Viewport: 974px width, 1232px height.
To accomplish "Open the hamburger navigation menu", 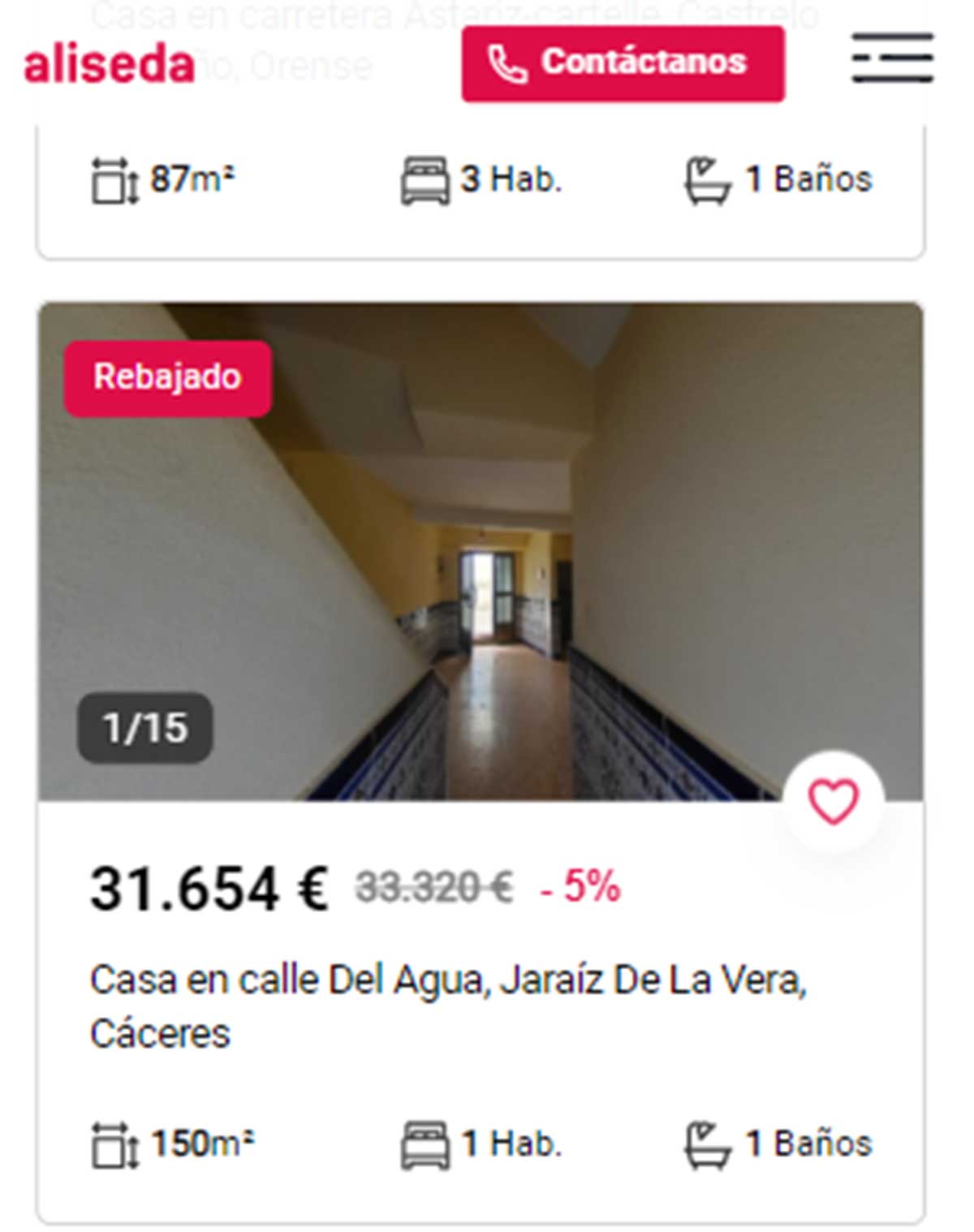I will tap(891, 57).
